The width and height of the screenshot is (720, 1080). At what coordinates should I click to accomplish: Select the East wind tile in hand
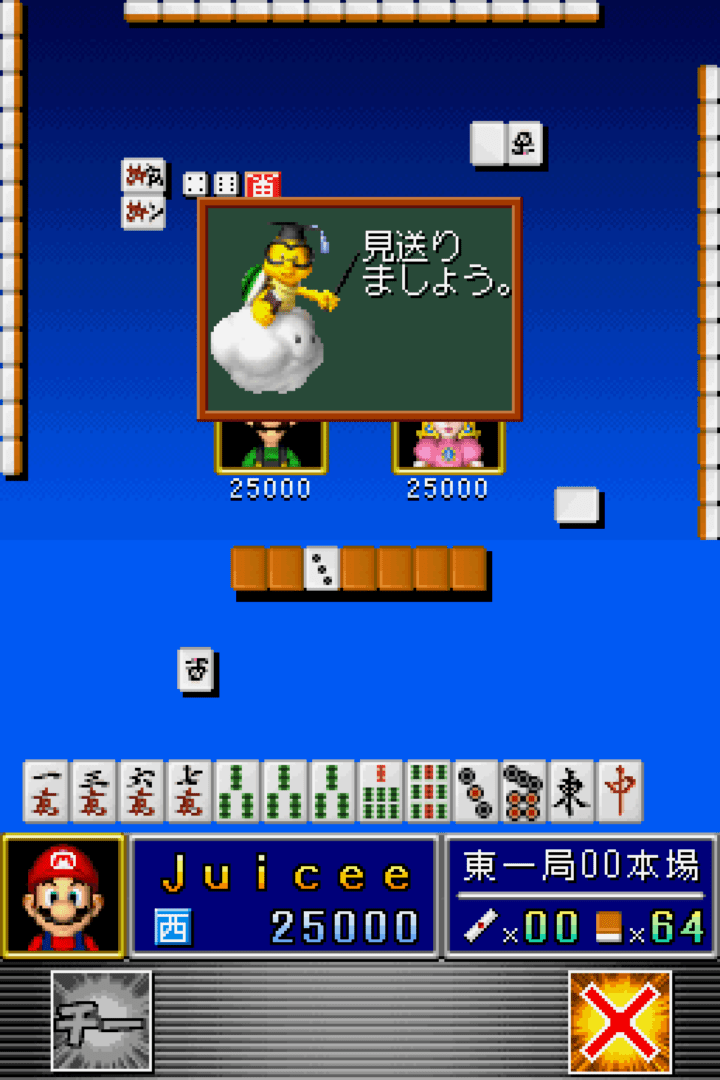572,792
